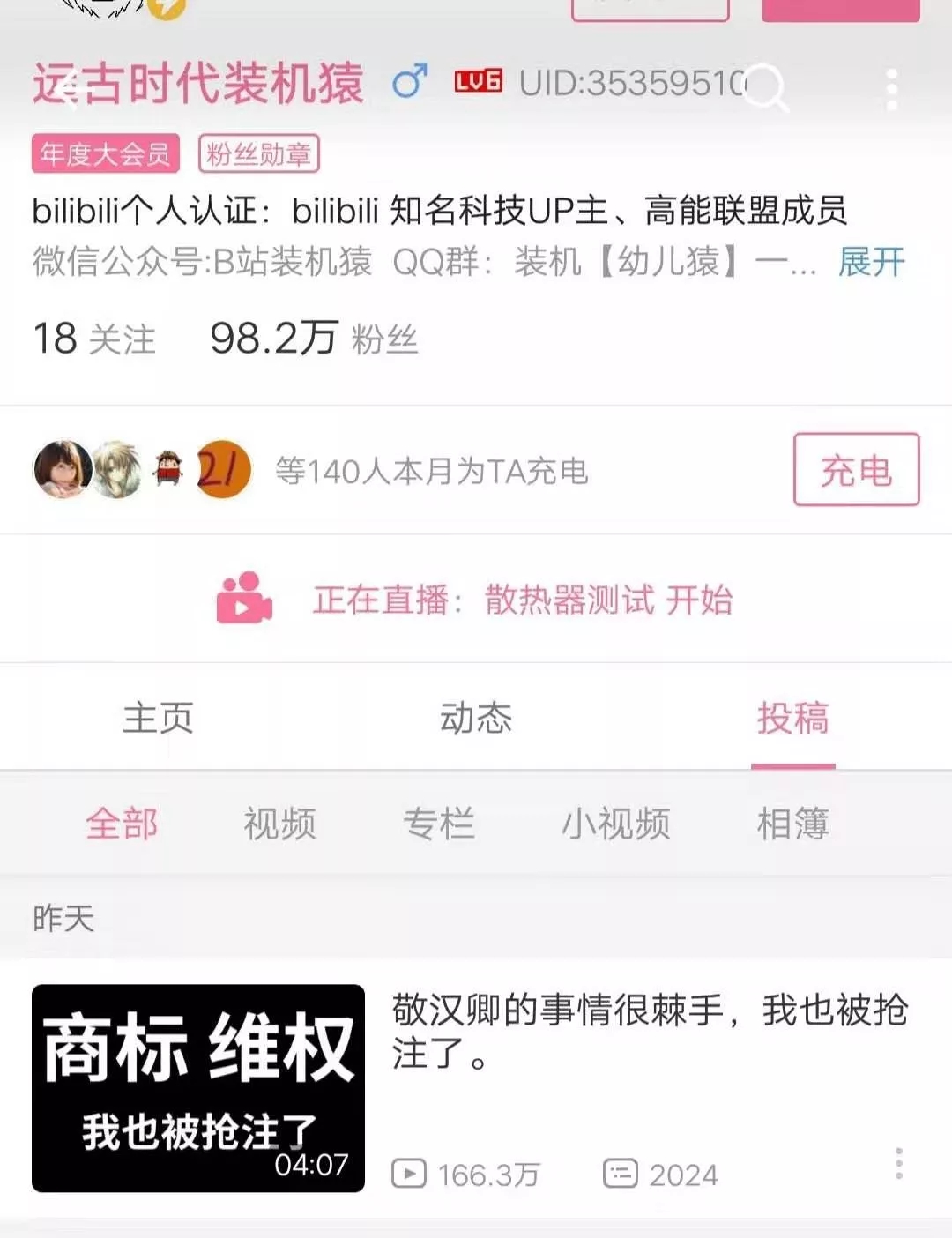Tap the 充电 charge button

855,470
